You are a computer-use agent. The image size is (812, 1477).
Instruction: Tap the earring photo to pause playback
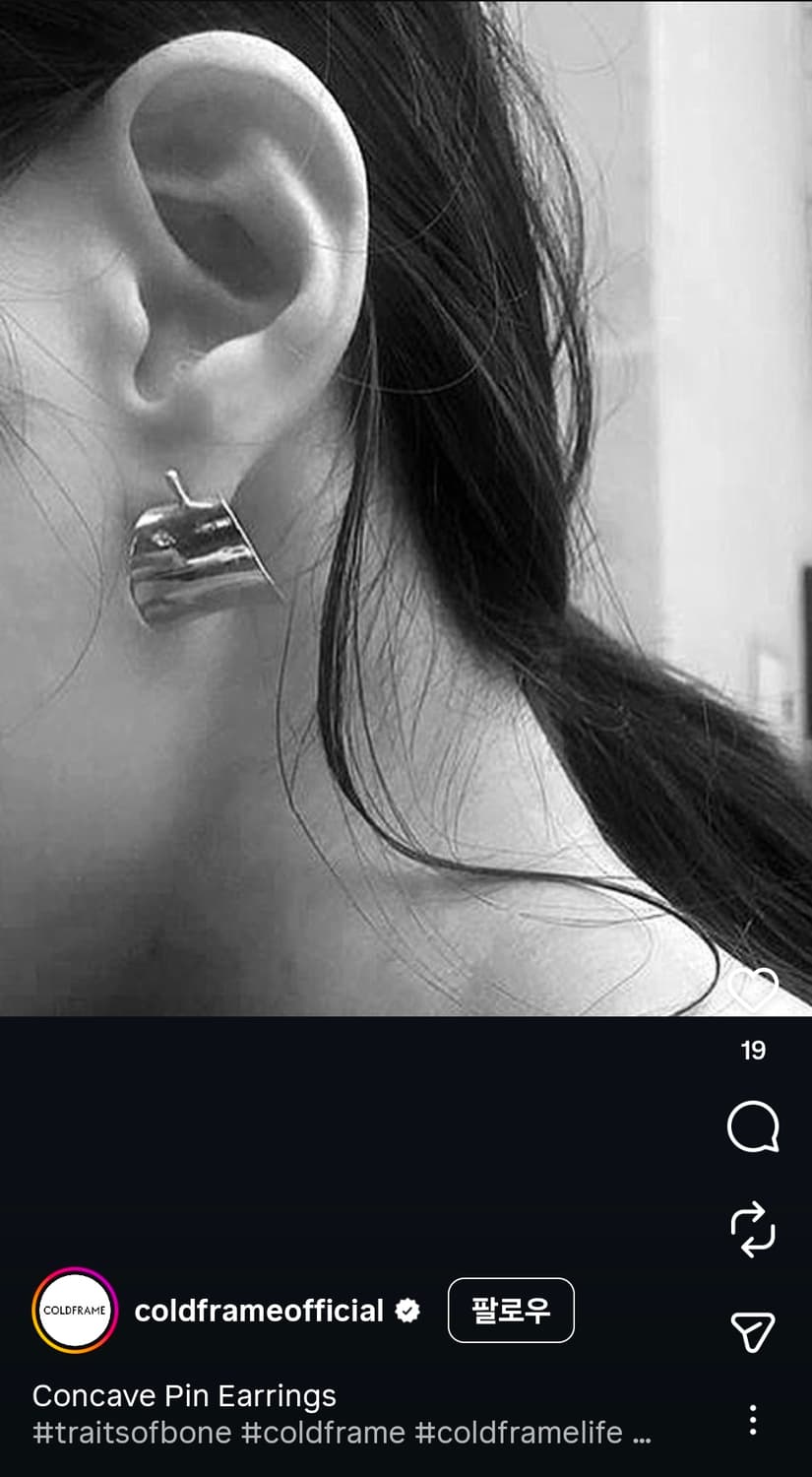pyautogui.click(x=394, y=492)
